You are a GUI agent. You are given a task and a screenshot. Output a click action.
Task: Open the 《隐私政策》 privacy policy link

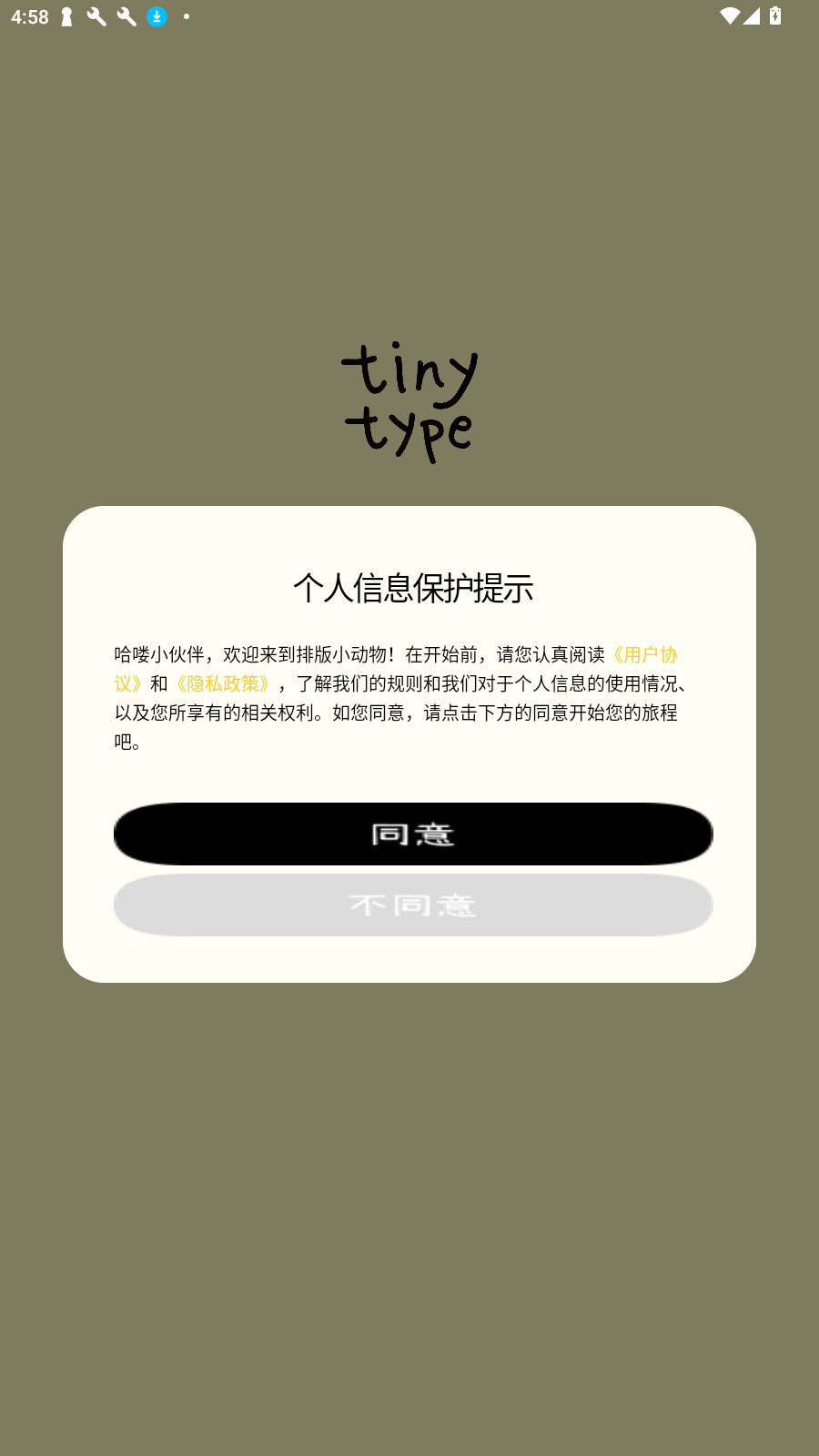click(x=227, y=683)
